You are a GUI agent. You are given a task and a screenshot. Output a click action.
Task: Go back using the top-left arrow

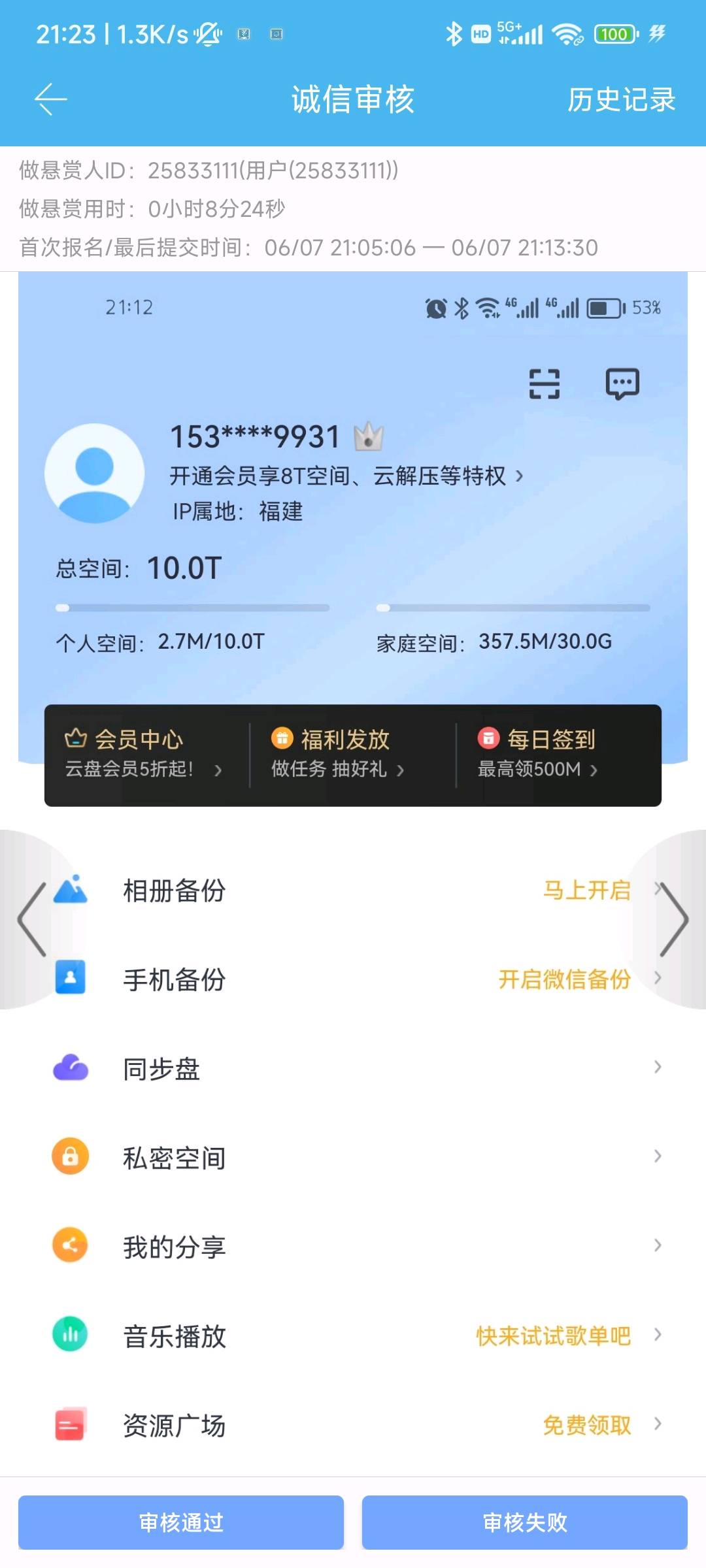click(x=51, y=99)
